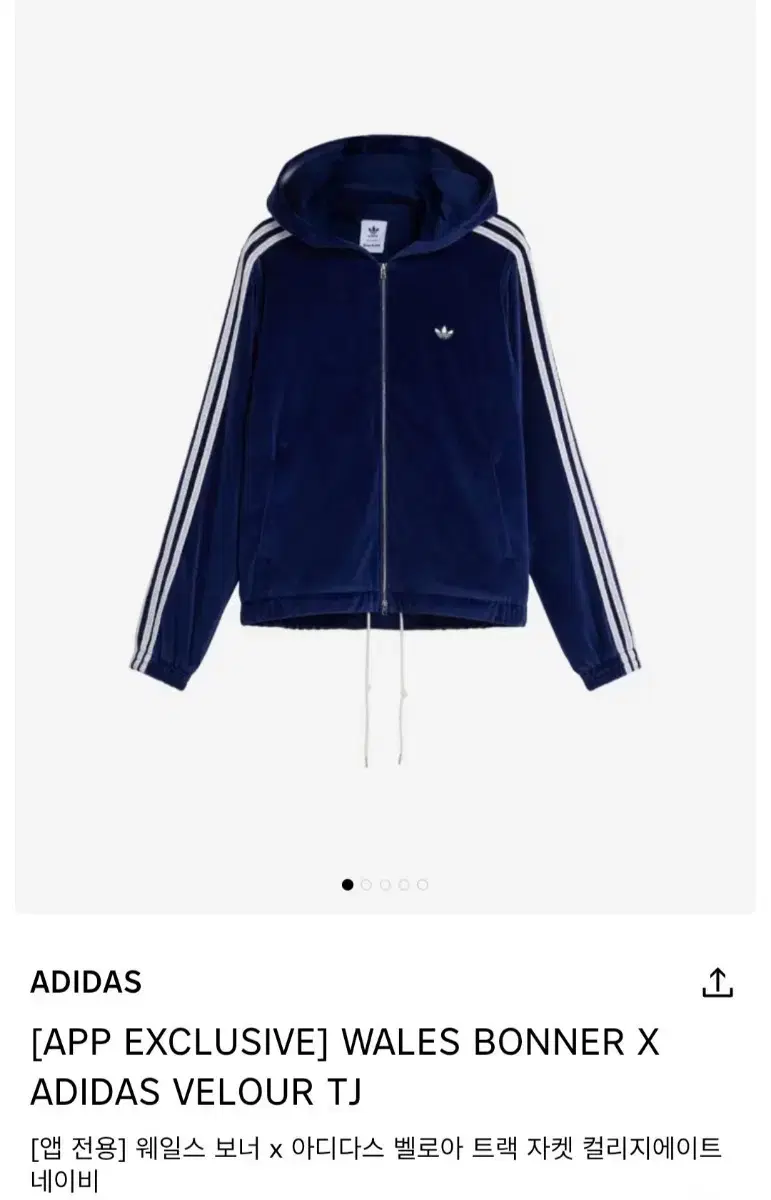Reveal more images using the dot indicator row

385,884
